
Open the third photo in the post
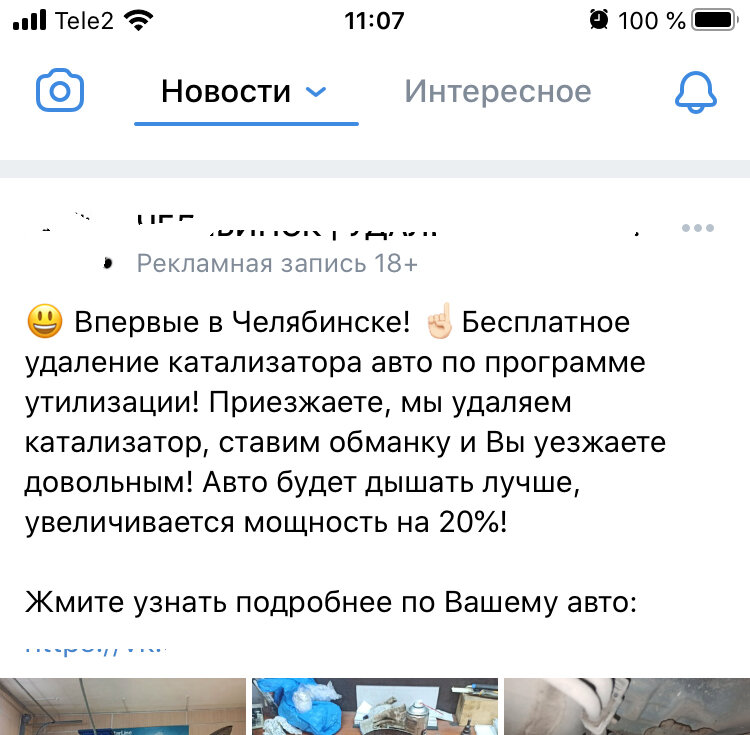pyautogui.click(x=627, y=706)
